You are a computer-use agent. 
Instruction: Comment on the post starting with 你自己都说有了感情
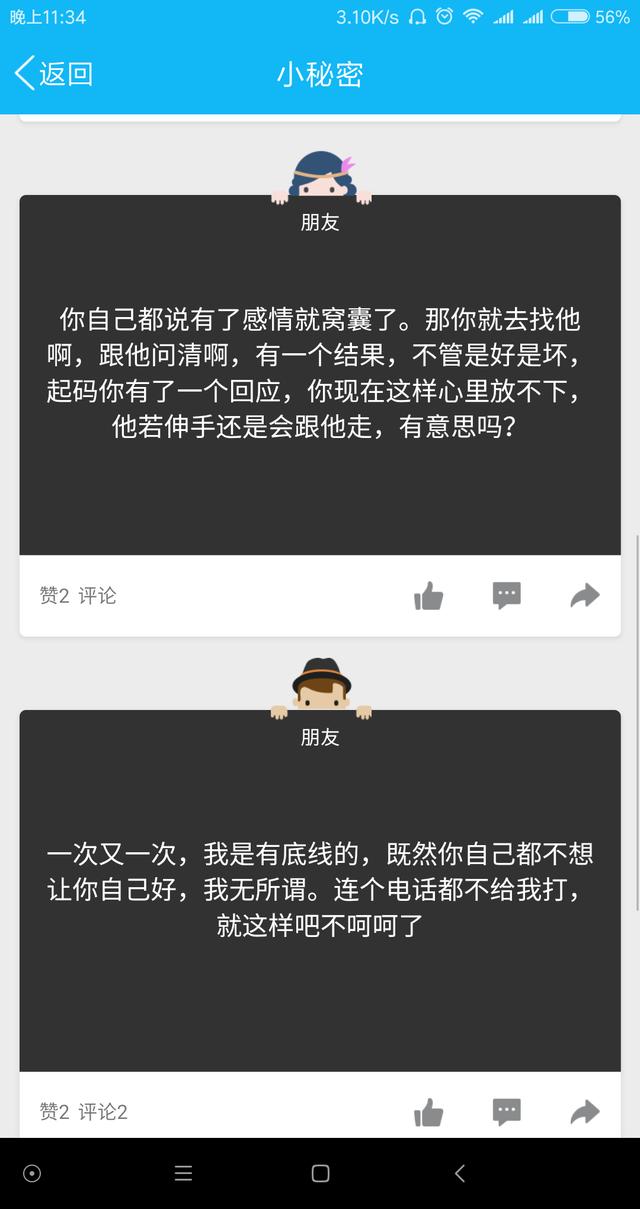click(x=507, y=596)
